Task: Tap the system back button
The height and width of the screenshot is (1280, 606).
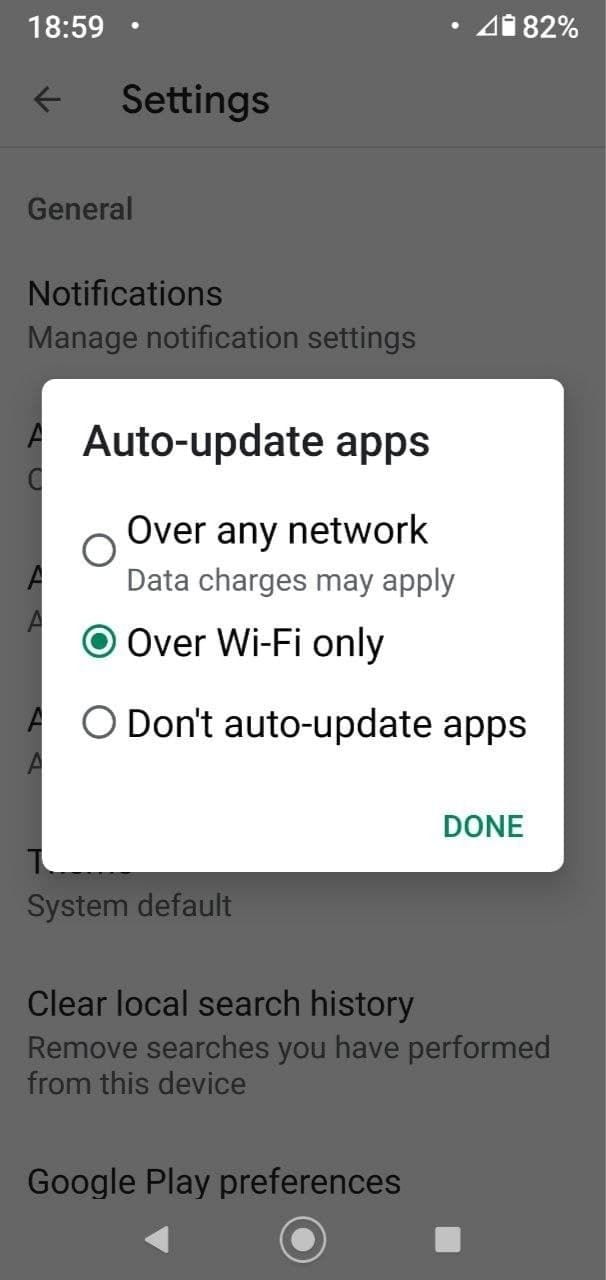Action: (156, 1240)
